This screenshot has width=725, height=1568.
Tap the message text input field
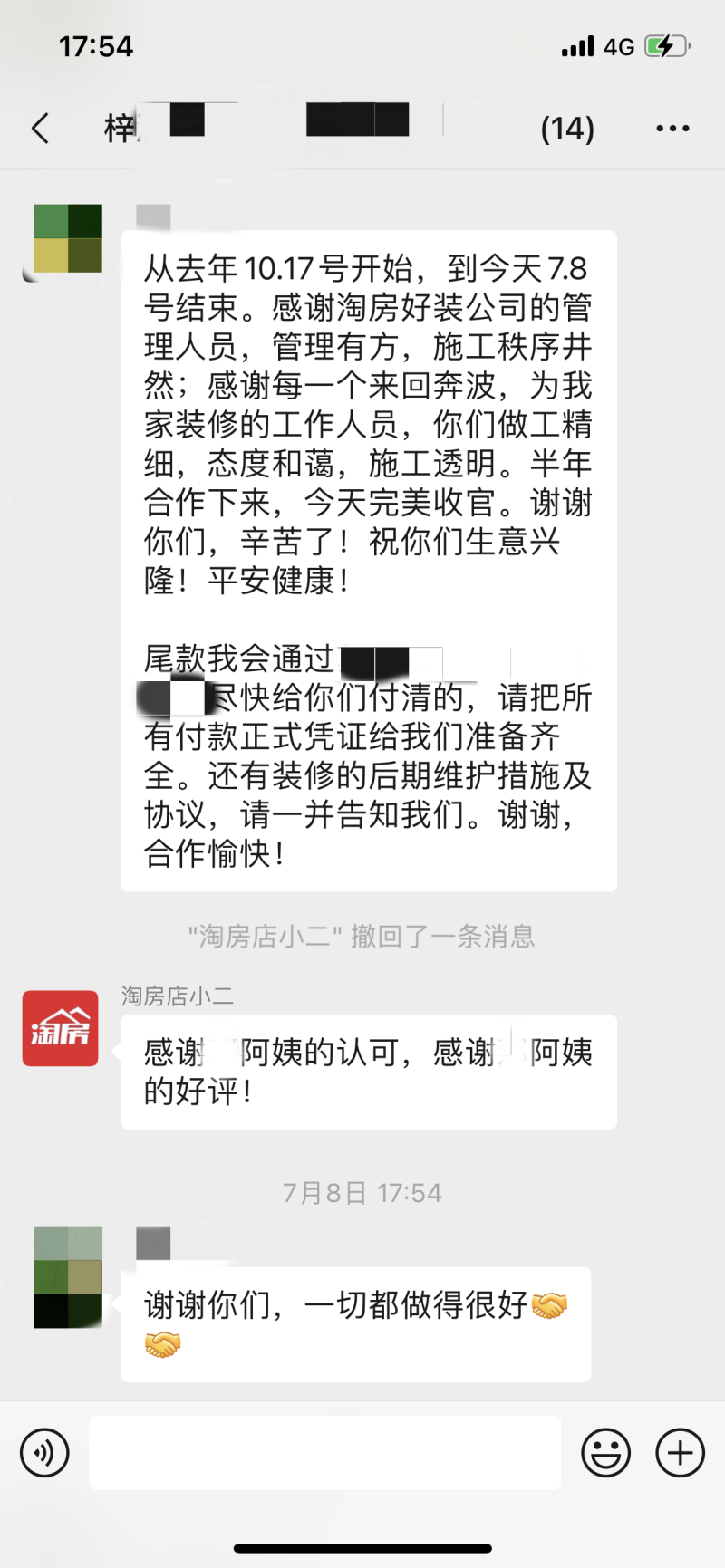tap(325, 1453)
